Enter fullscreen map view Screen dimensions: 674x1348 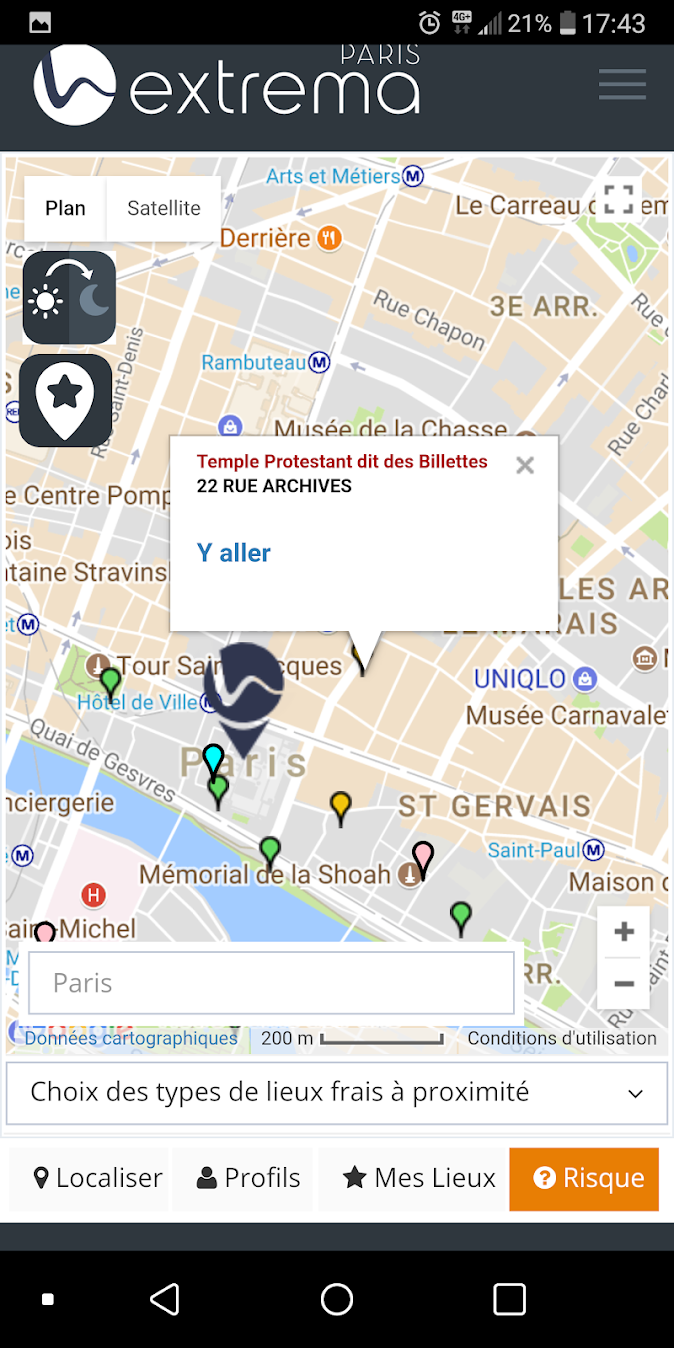[x=619, y=198]
